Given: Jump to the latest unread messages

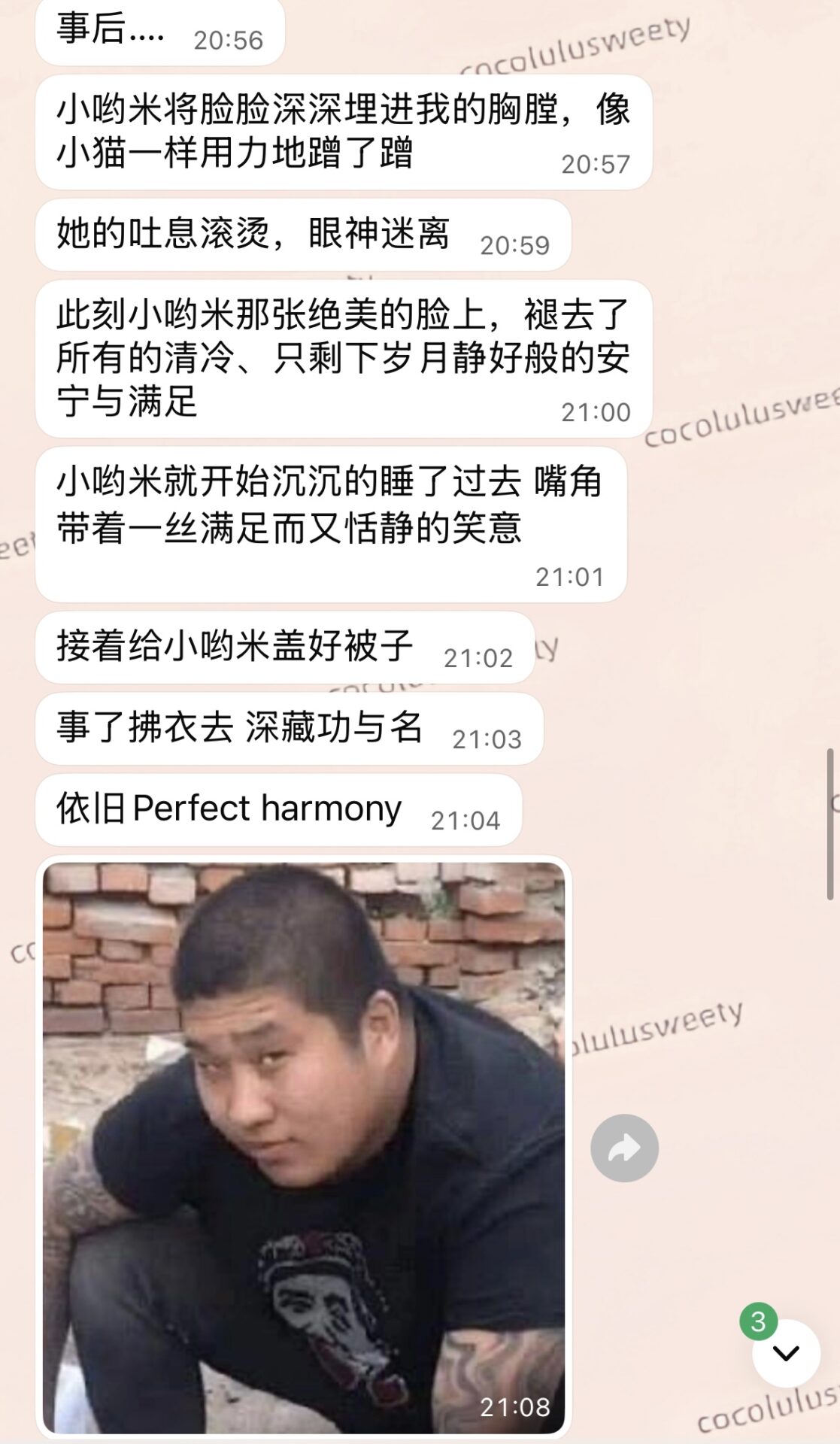Looking at the screenshot, I should point(785,1353).
